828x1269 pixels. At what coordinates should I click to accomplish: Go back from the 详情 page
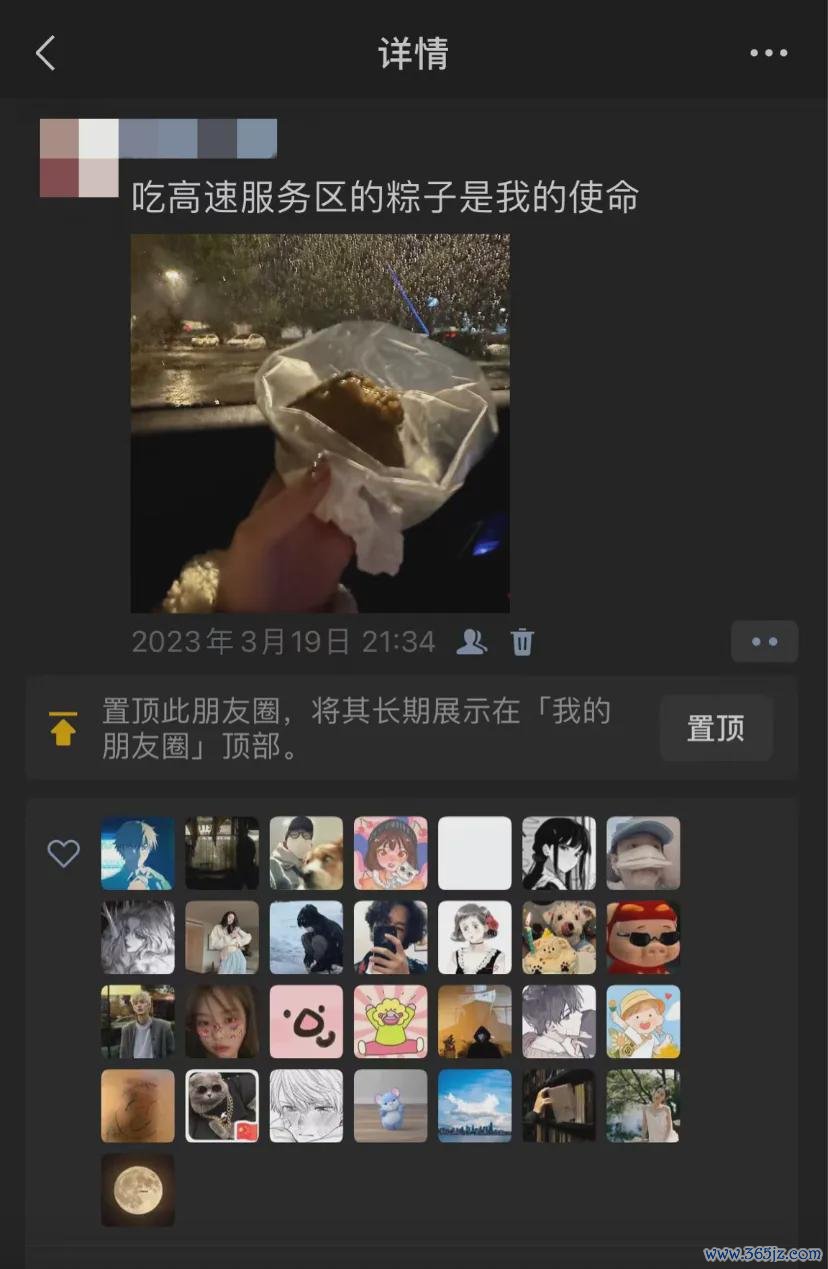click(46, 53)
